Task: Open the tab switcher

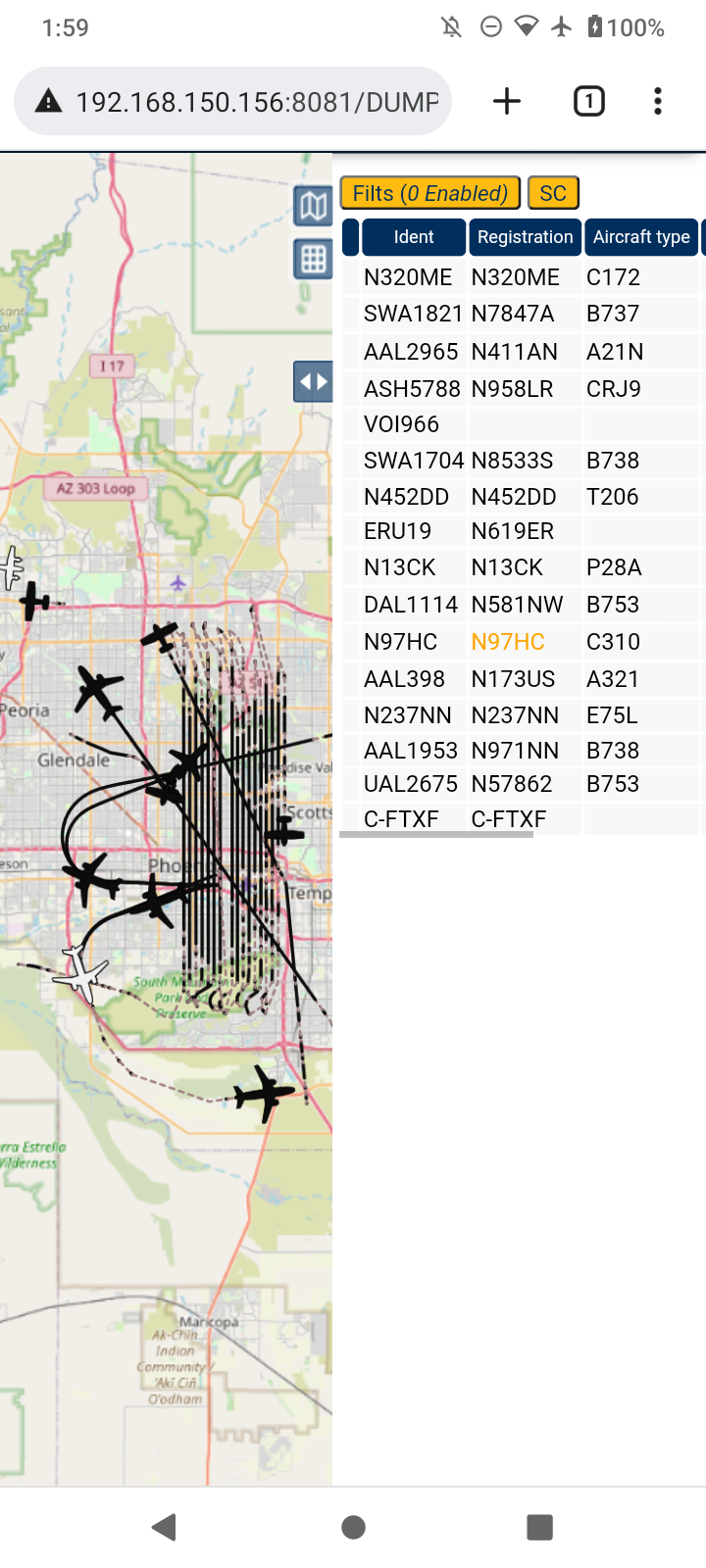Action: click(x=588, y=101)
